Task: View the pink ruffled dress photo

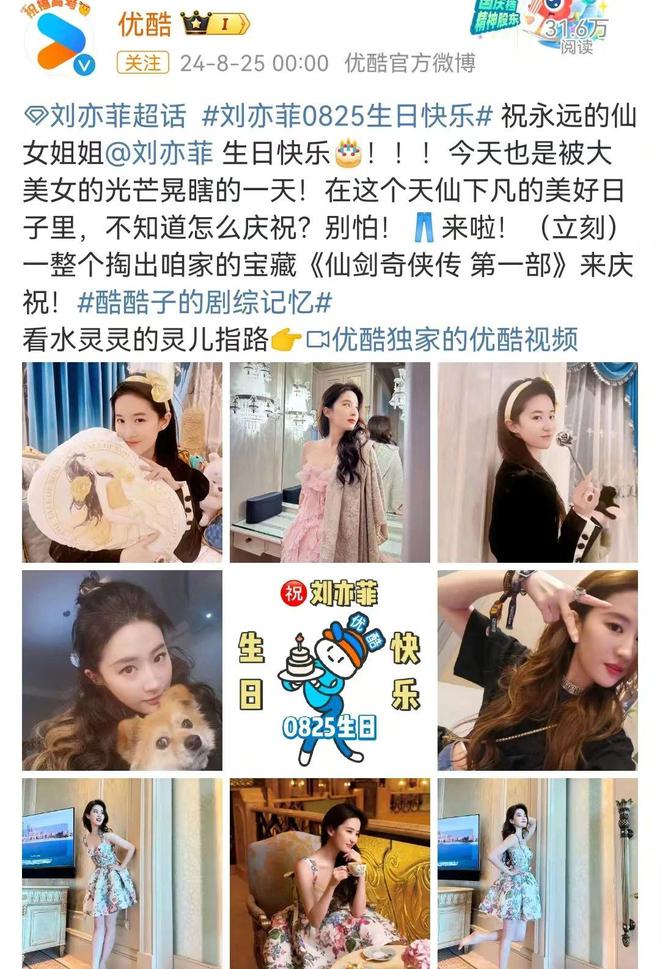Action: pos(330,462)
